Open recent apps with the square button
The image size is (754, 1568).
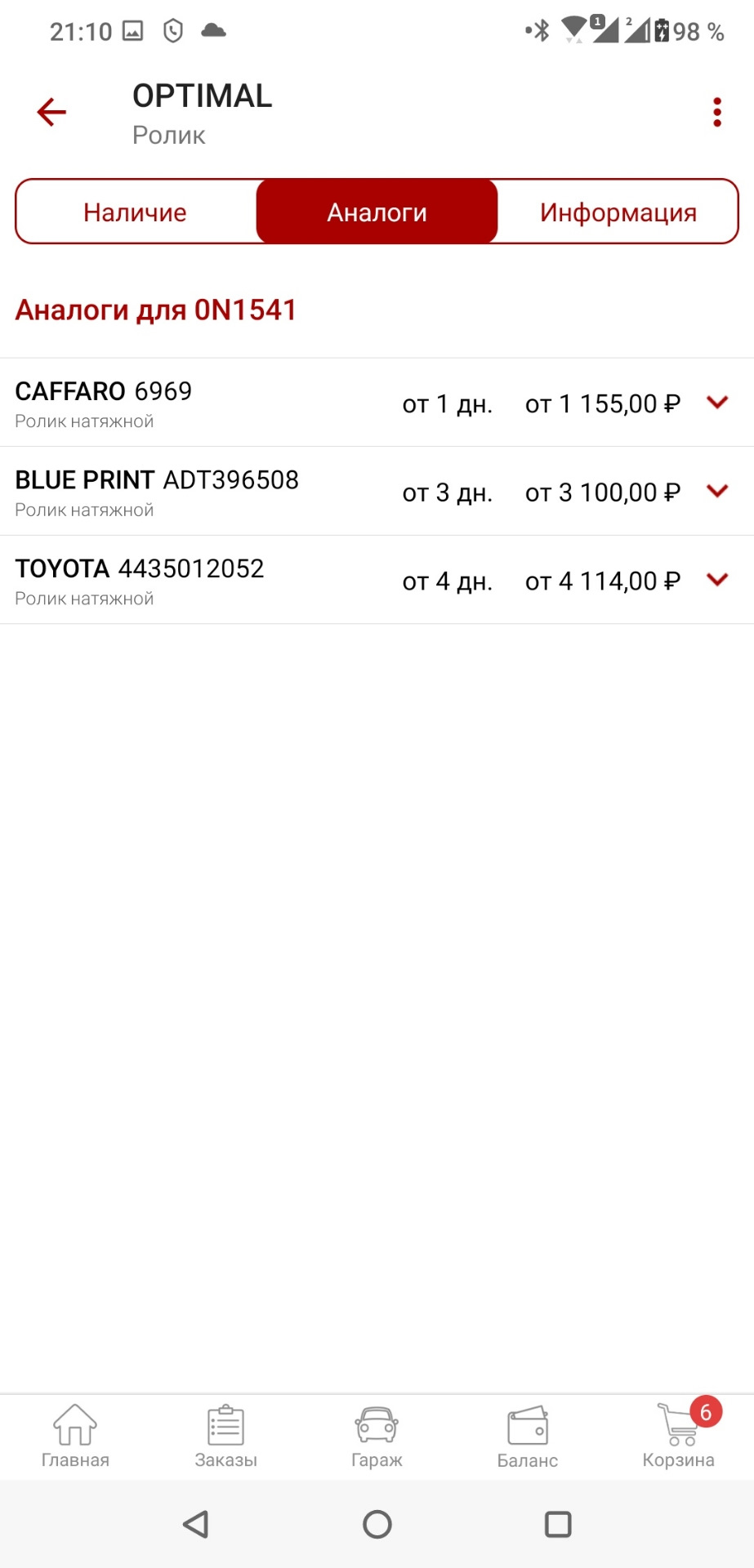(558, 1524)
